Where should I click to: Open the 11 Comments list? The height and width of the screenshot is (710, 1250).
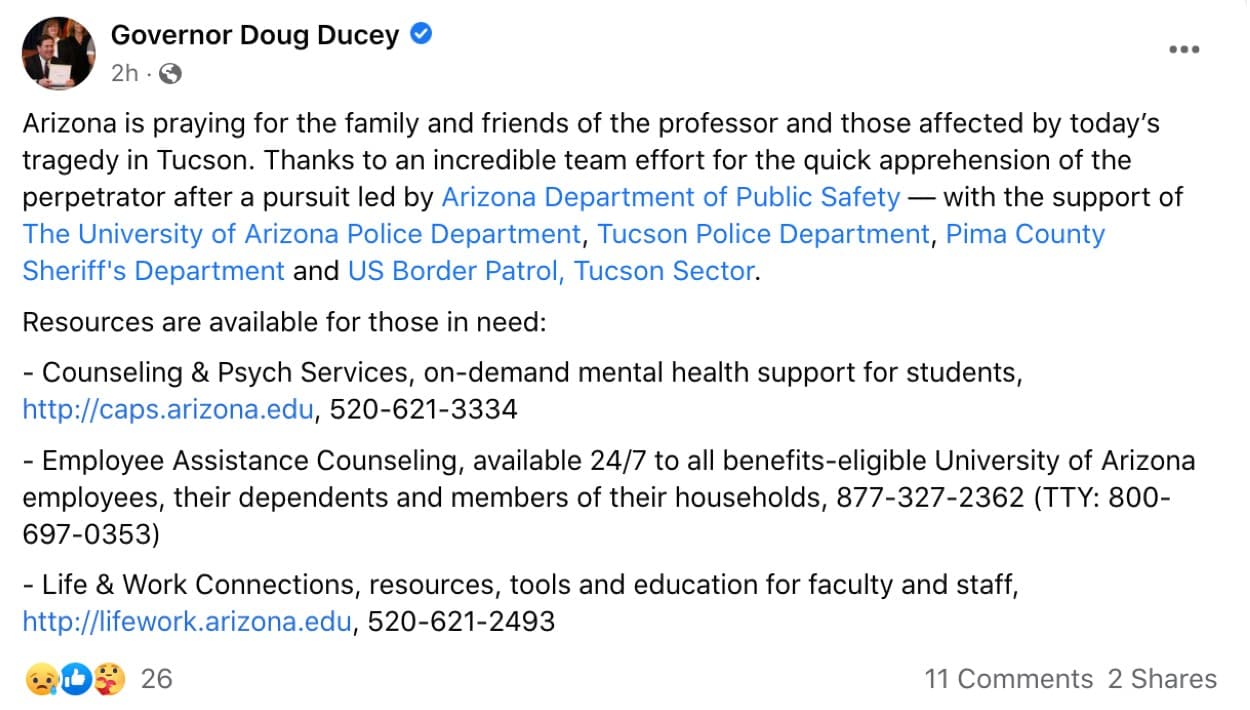(x=1008, y=680)
